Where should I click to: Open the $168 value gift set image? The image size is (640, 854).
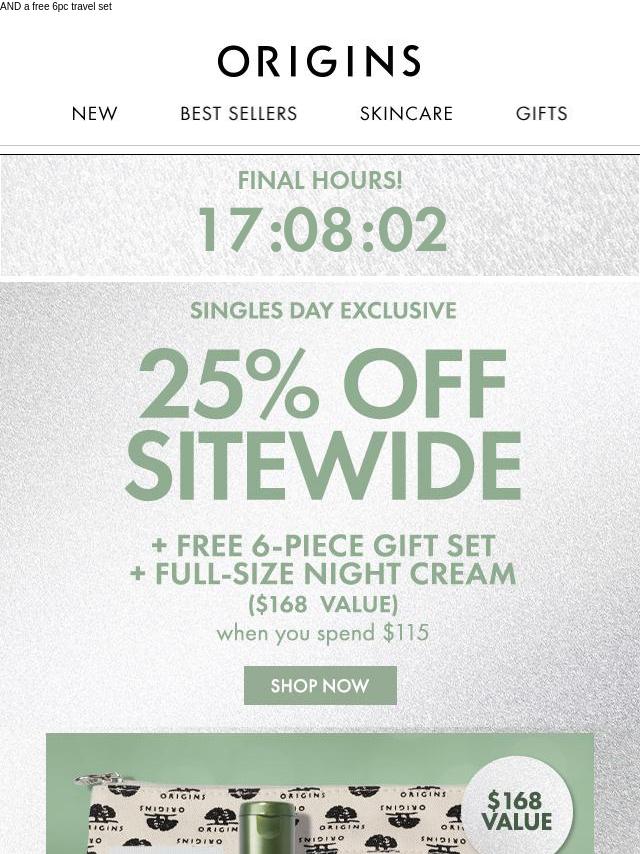pyautogui.click(x=320, y=795)
